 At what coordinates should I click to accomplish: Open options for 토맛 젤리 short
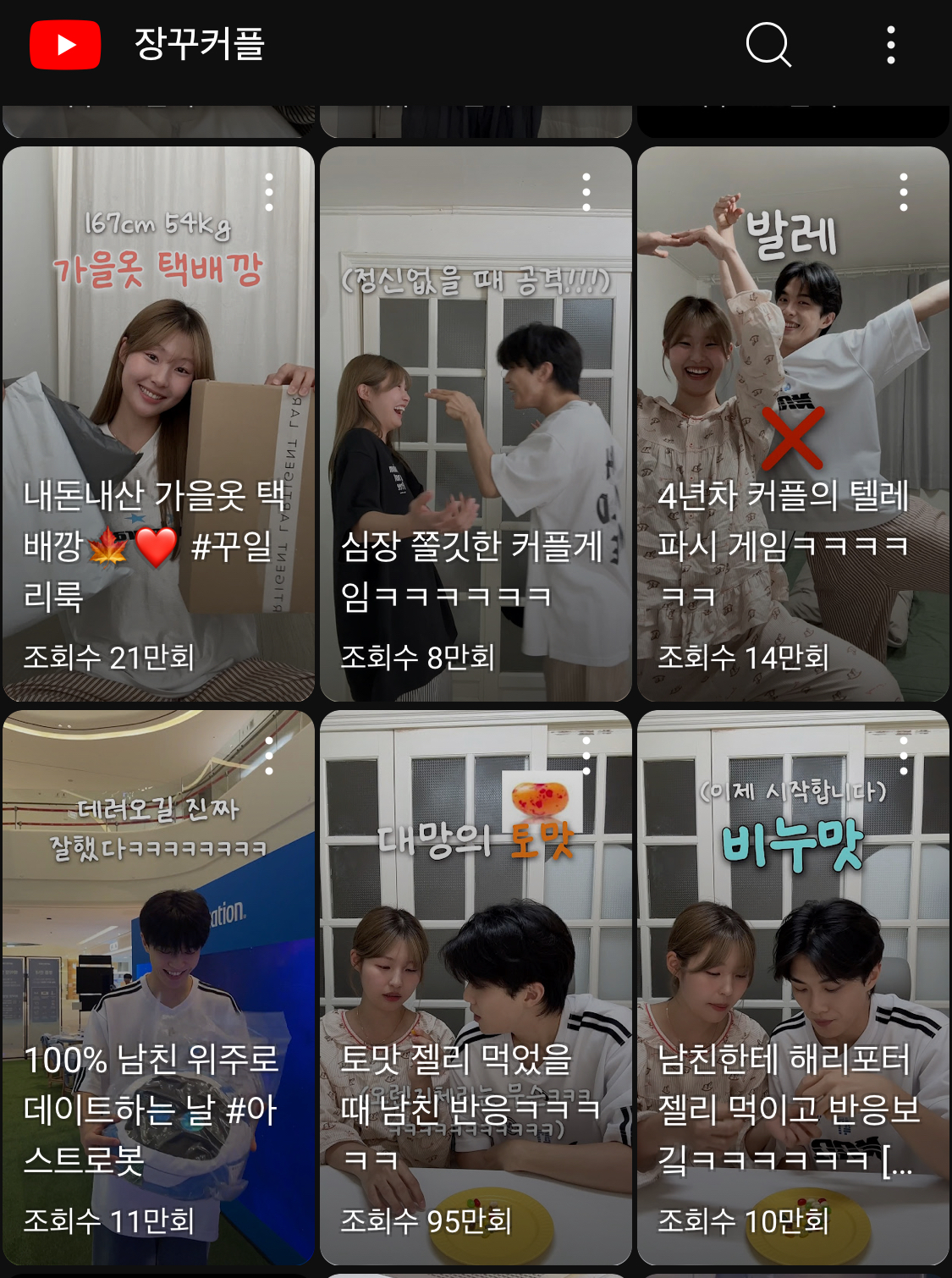click(586, 756)
